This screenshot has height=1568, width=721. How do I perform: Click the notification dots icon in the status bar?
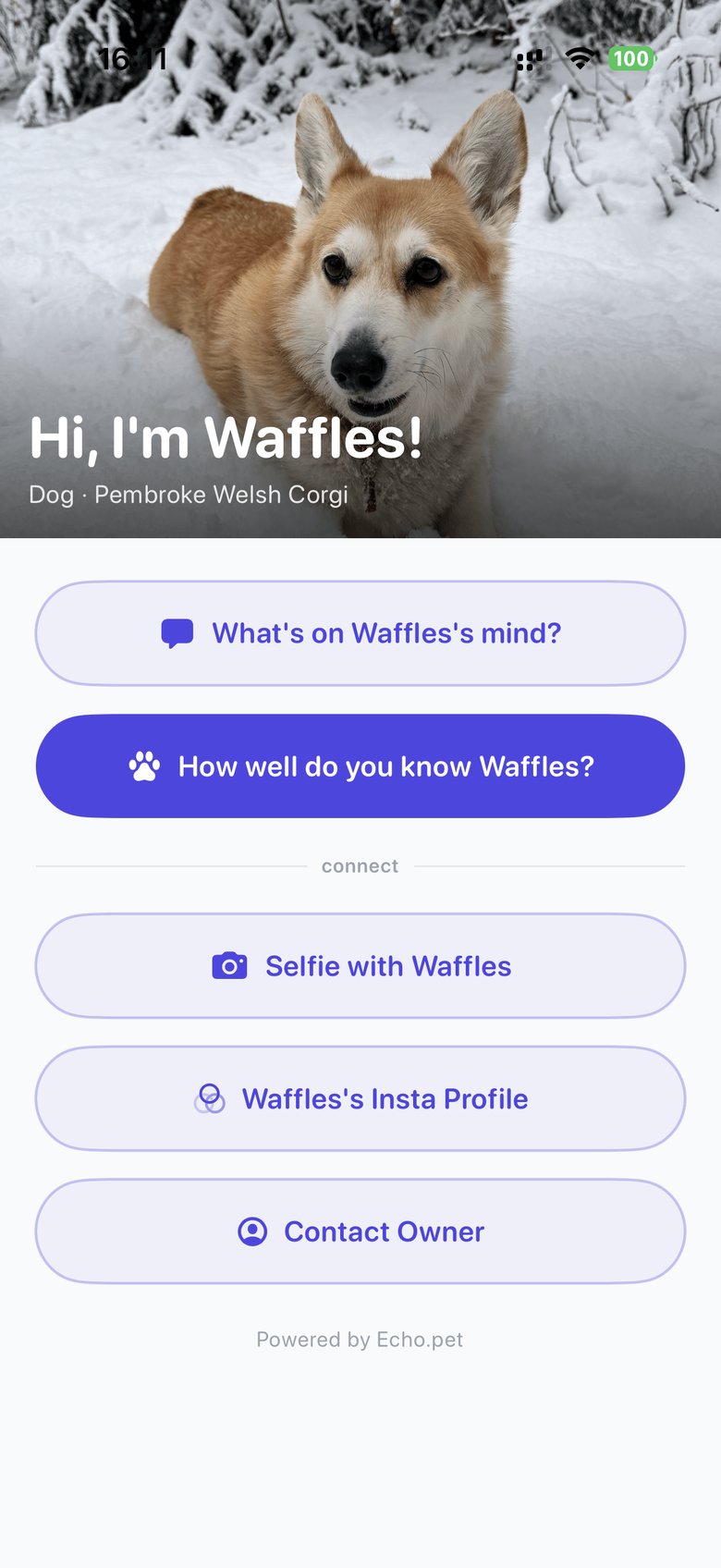pos(529,58)
